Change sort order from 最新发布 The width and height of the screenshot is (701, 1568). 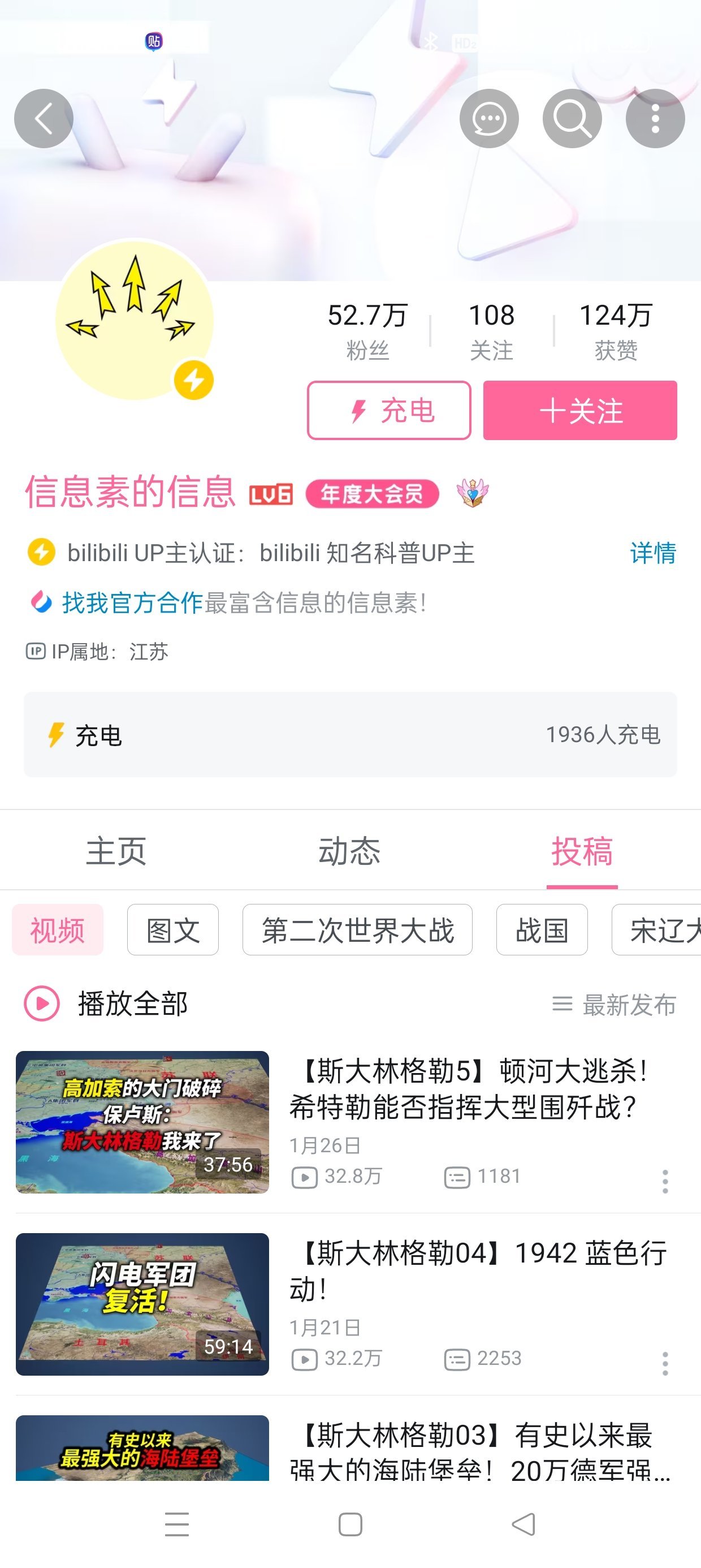[x=615, y=1005]
